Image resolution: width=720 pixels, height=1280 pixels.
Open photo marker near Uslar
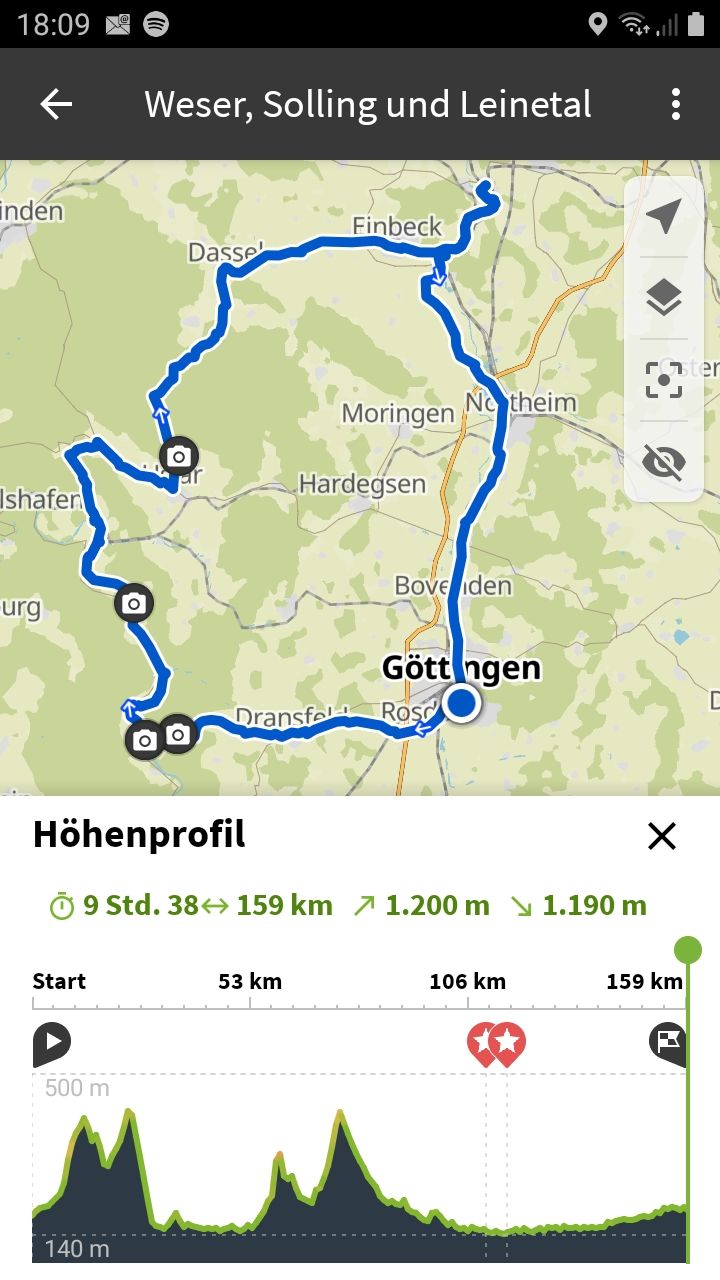pyautogui.click(x=179, y=457)
